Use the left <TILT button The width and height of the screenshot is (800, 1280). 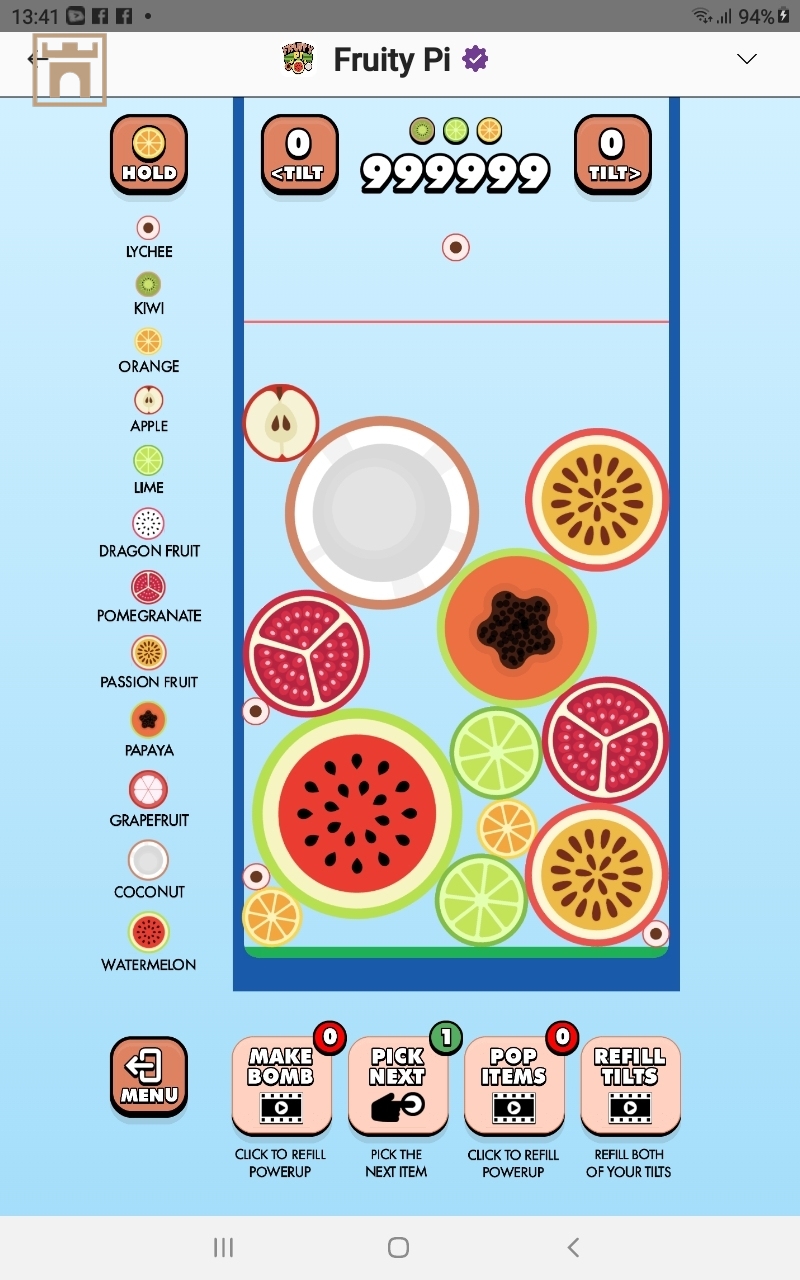[299, 153]
